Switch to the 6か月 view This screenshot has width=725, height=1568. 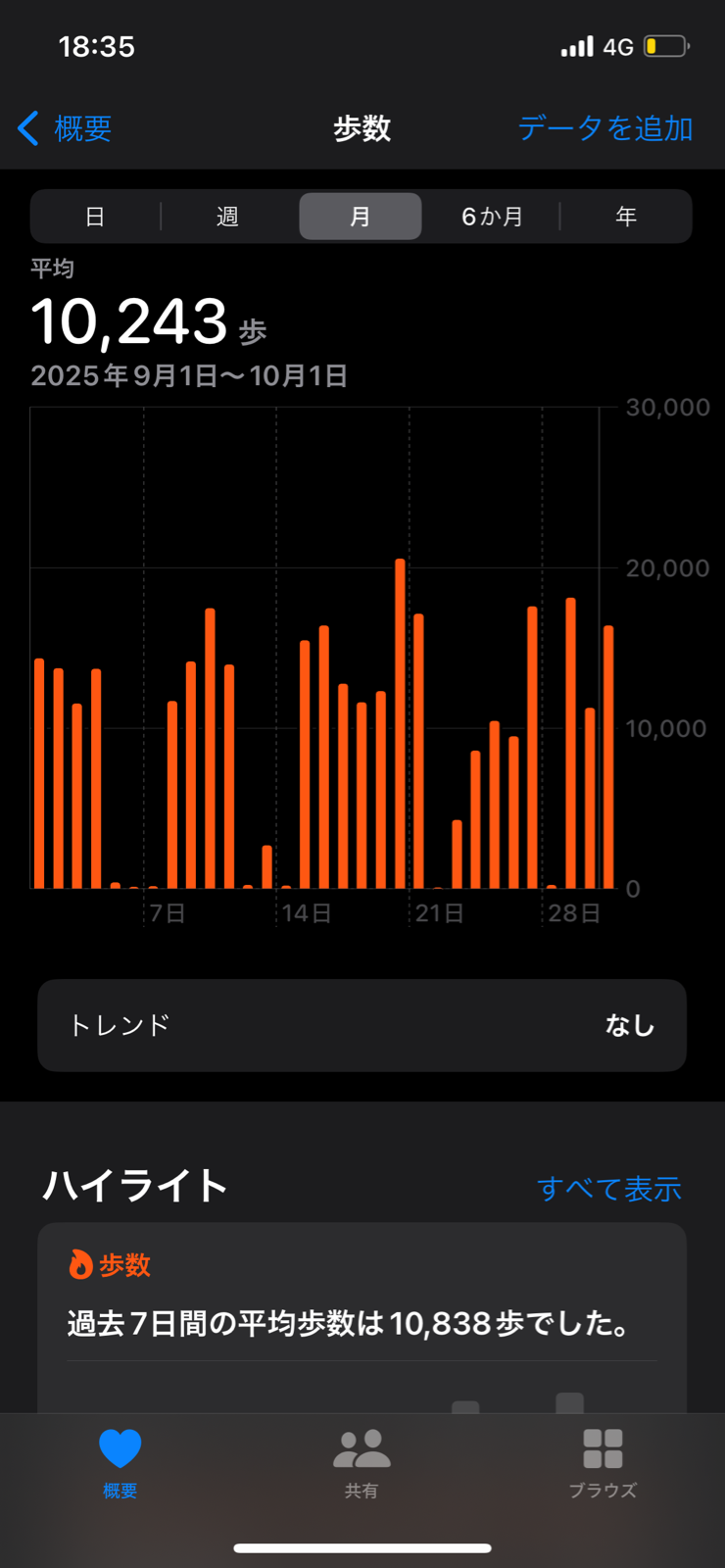[x=492, y=217]
